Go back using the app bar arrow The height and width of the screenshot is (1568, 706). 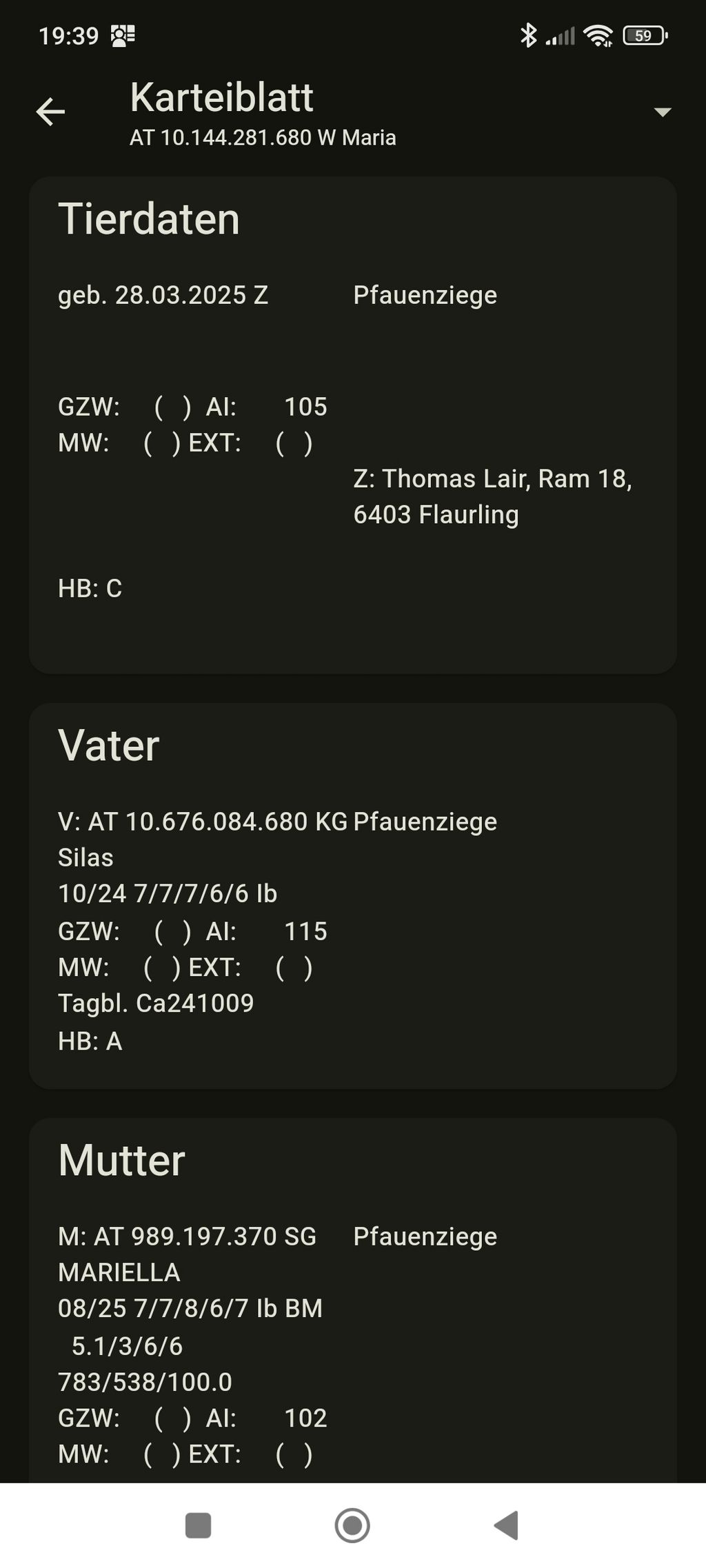(50, 112)
